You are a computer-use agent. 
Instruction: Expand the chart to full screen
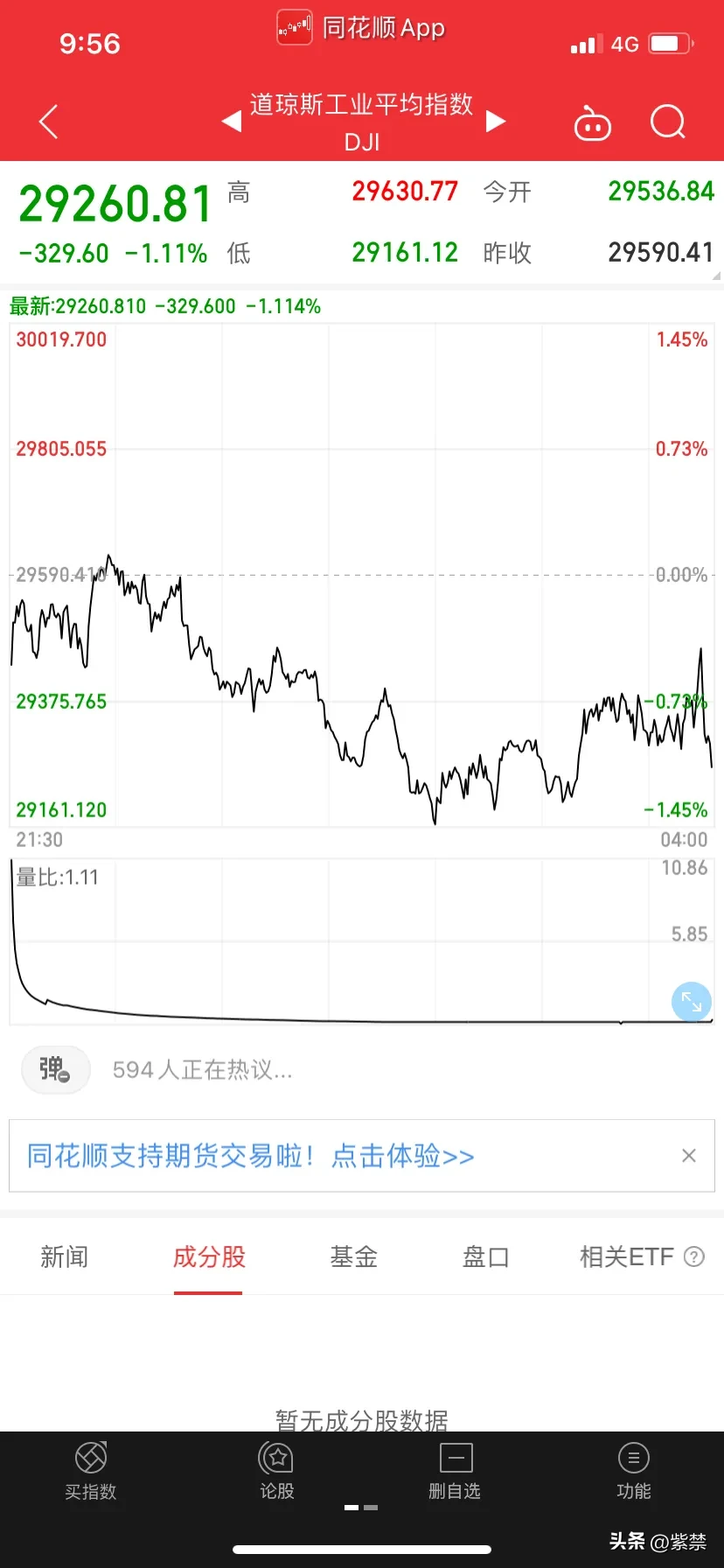tap(691, 1002)
